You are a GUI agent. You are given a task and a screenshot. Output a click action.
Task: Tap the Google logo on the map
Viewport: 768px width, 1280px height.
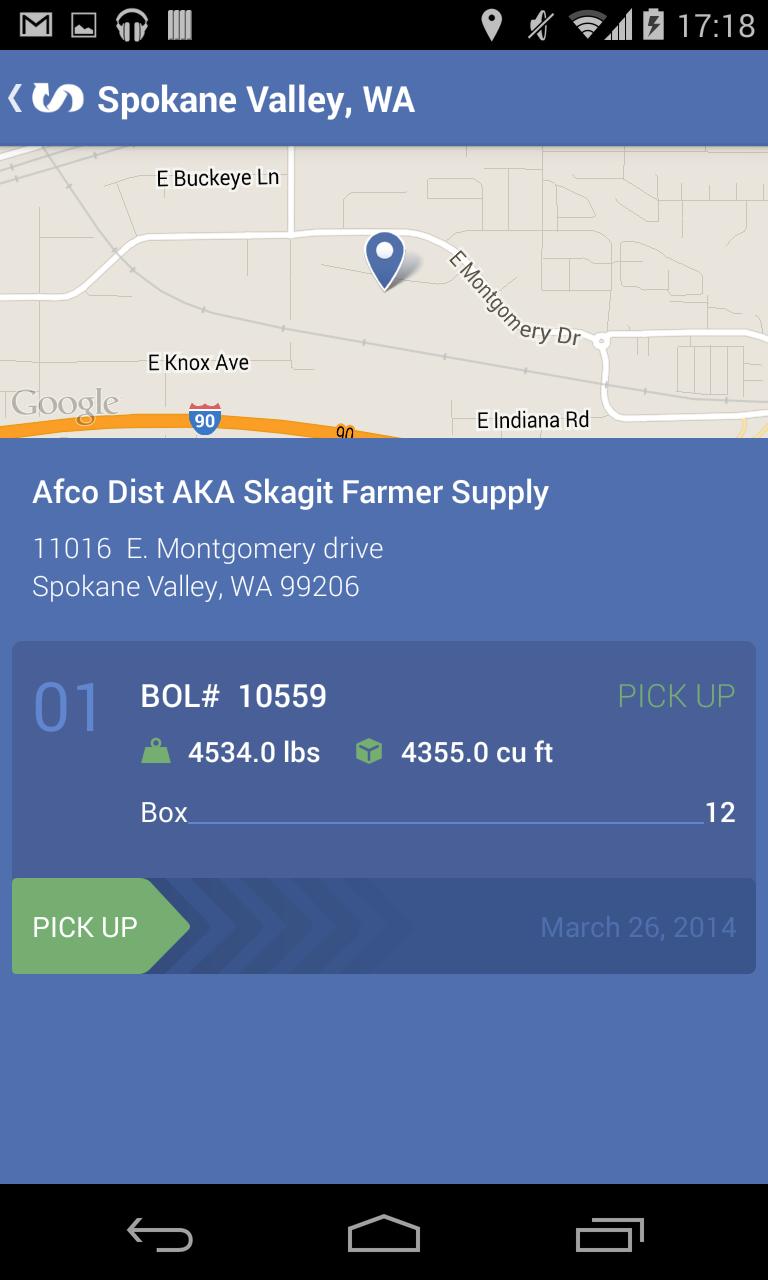click(x=62, y=402)
